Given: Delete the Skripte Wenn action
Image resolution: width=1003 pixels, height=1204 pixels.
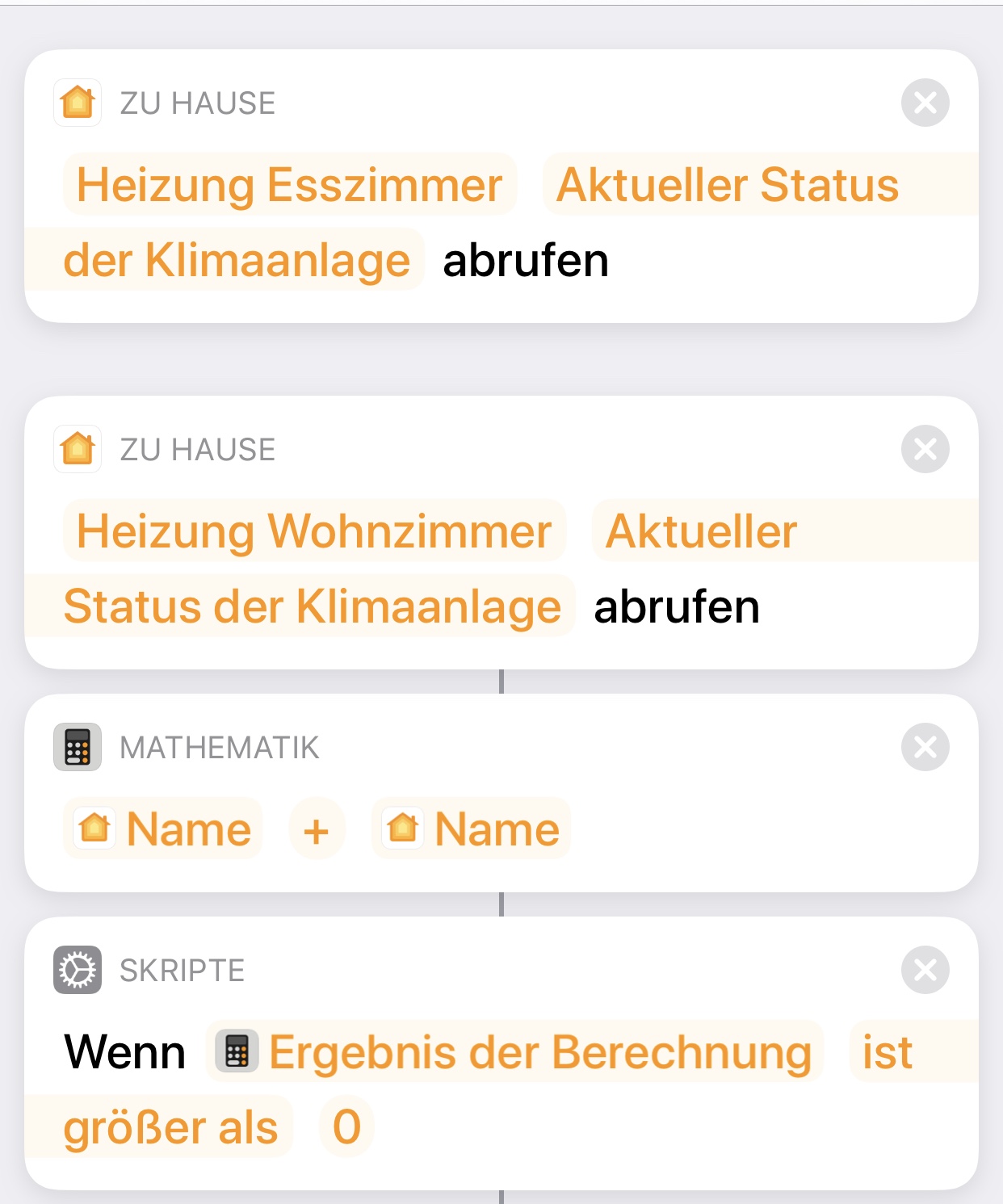Looking at the screenshot, I should 925,970.
